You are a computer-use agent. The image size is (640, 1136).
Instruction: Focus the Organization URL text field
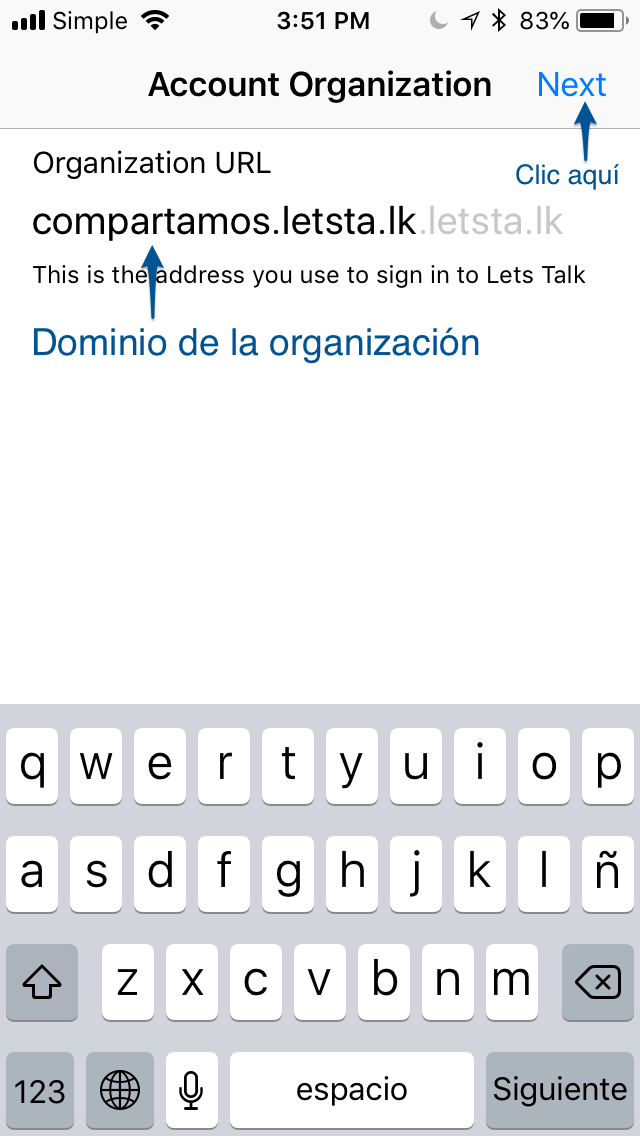pos(298,222)
